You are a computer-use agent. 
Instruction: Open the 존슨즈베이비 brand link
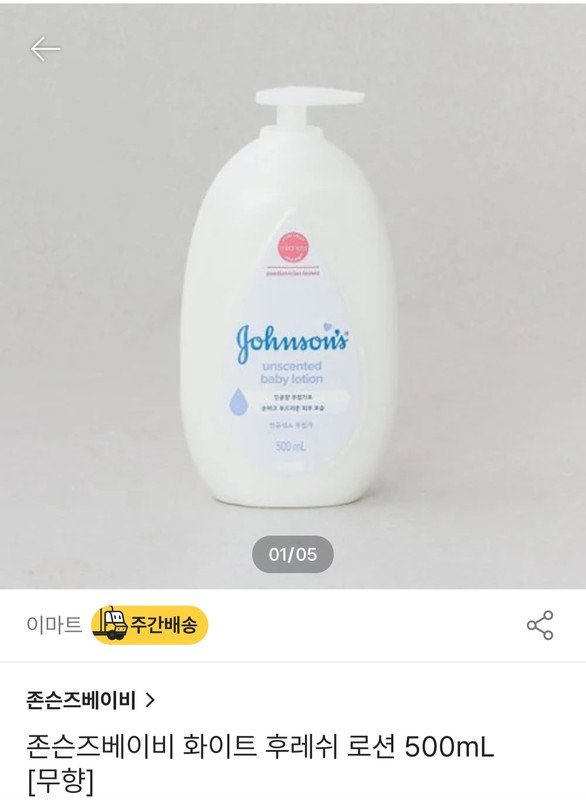pos(90,700)
